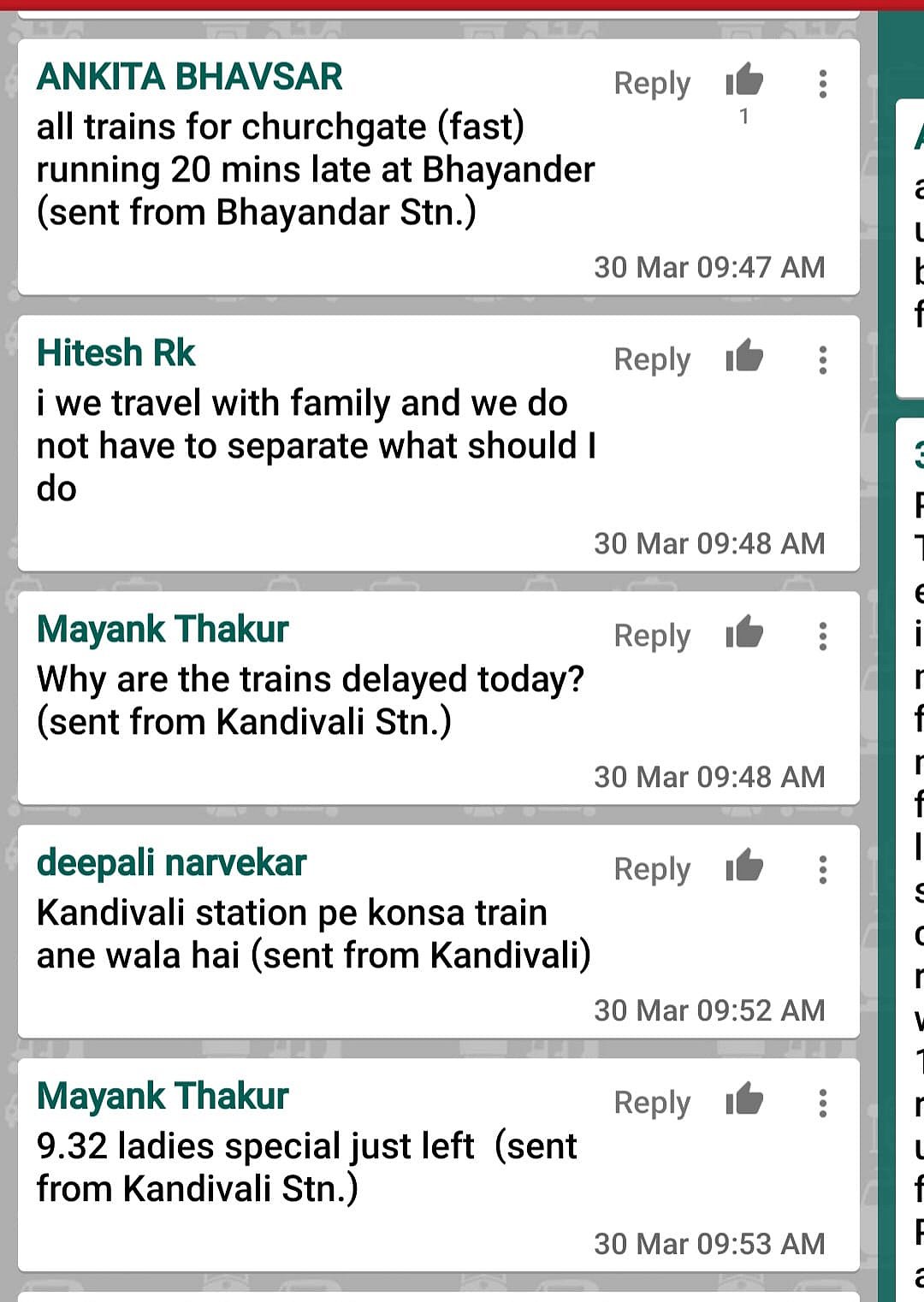The image size is (924, 1302).
Task: Like Mayank Thakur's "trains delayed today" message
Action: tap(744, 634)
